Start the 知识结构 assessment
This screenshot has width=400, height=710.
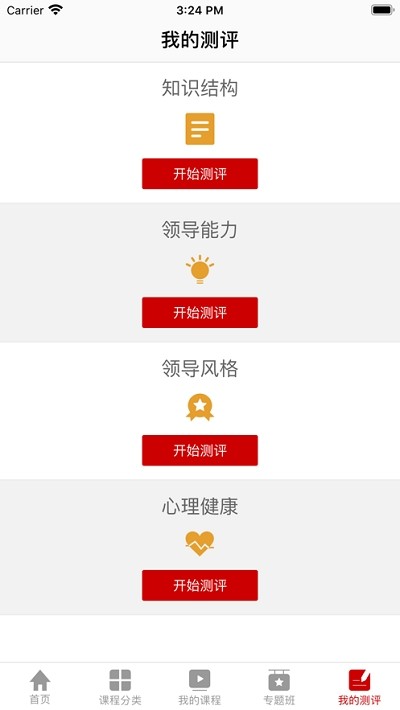(x=200, y=173)
